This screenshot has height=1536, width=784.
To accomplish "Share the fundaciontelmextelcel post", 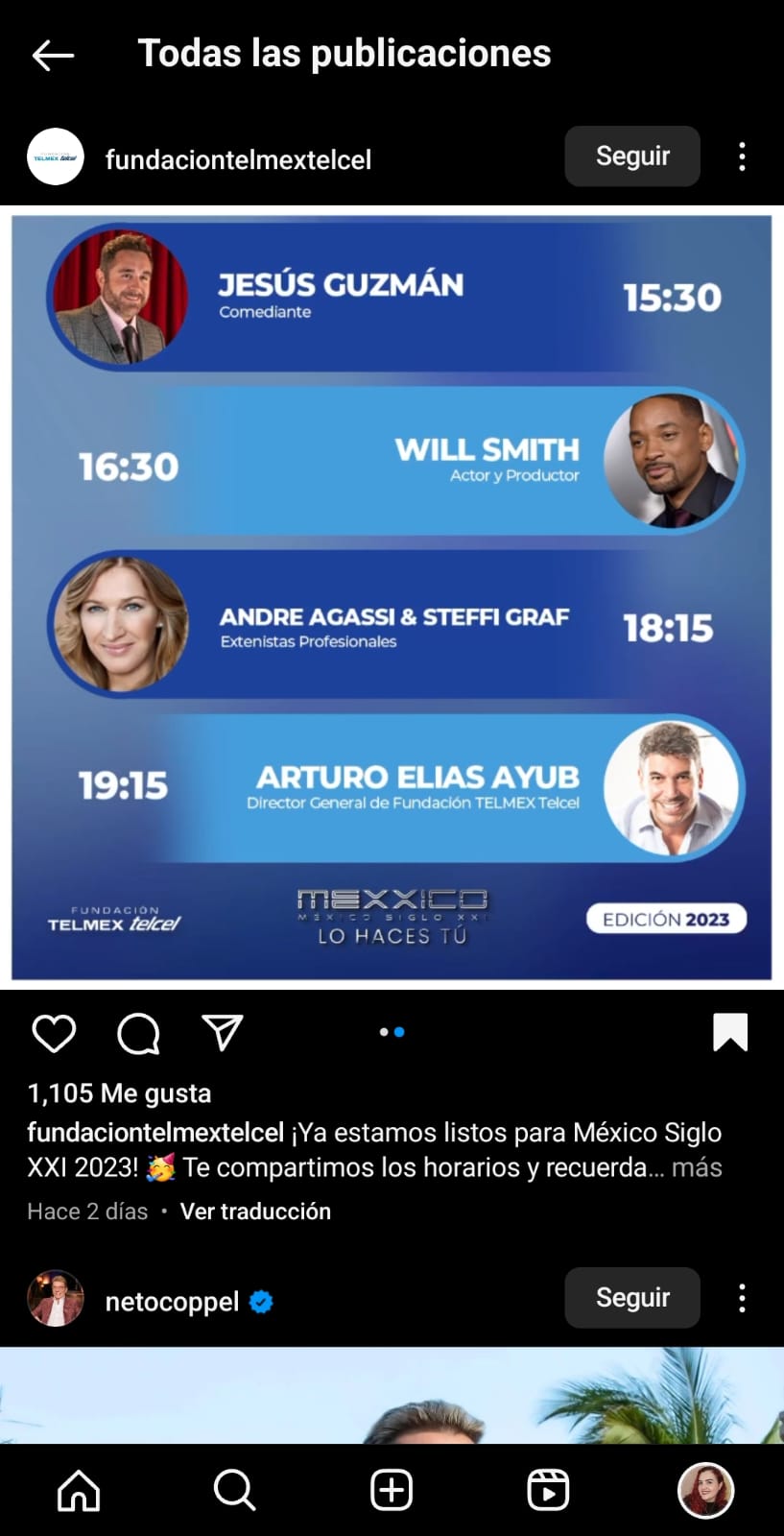I will tap(223, 1033).
